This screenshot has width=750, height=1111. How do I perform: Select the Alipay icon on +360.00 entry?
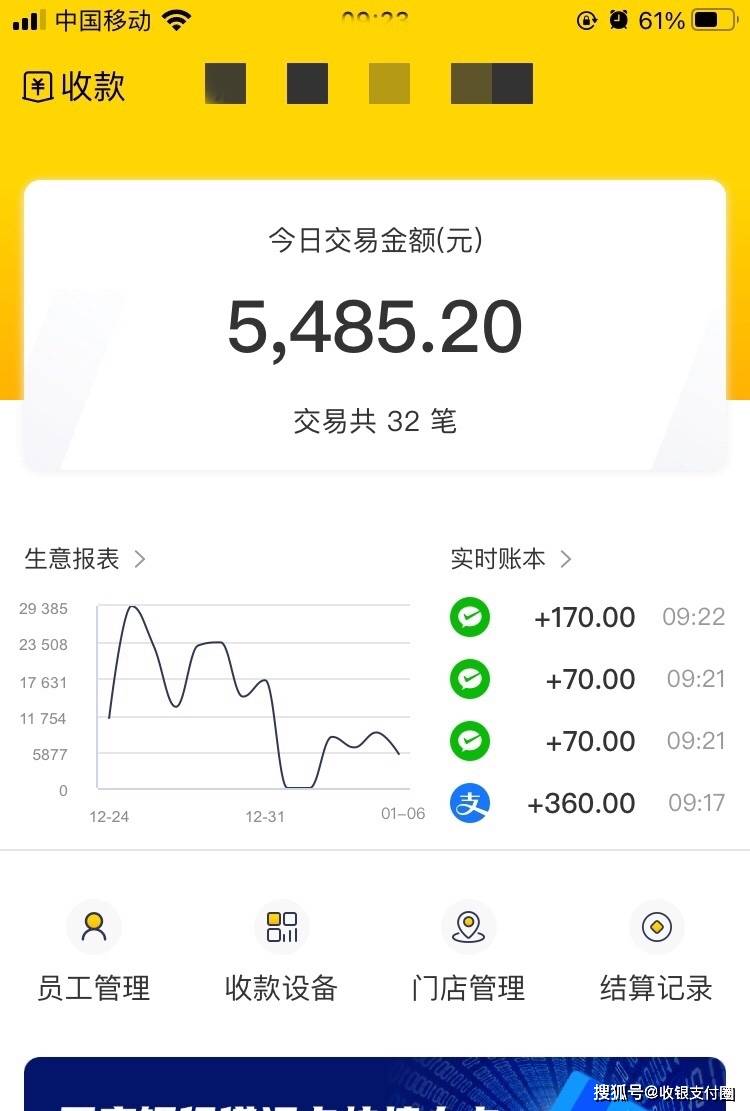tap(469, 802)
